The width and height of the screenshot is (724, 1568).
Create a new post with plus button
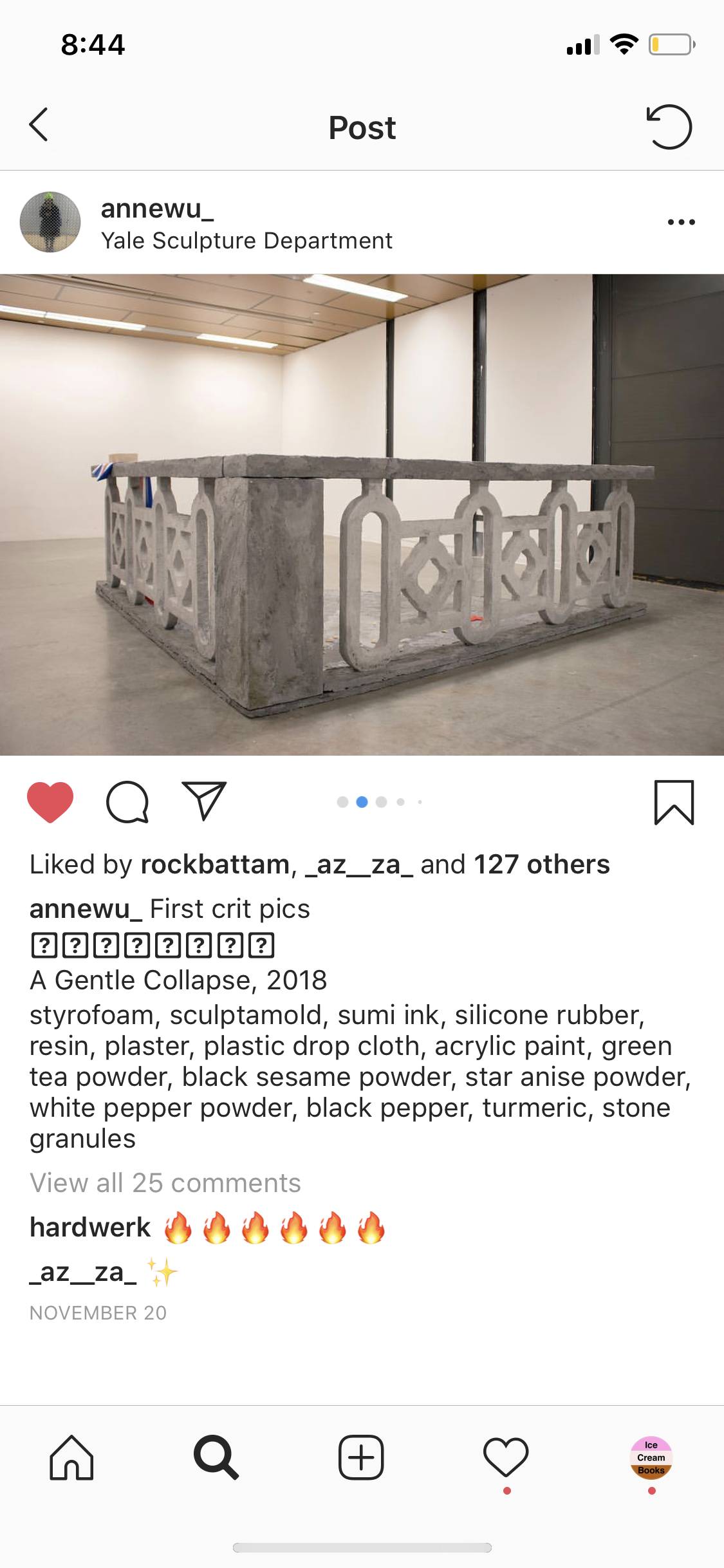(361, 1458)
